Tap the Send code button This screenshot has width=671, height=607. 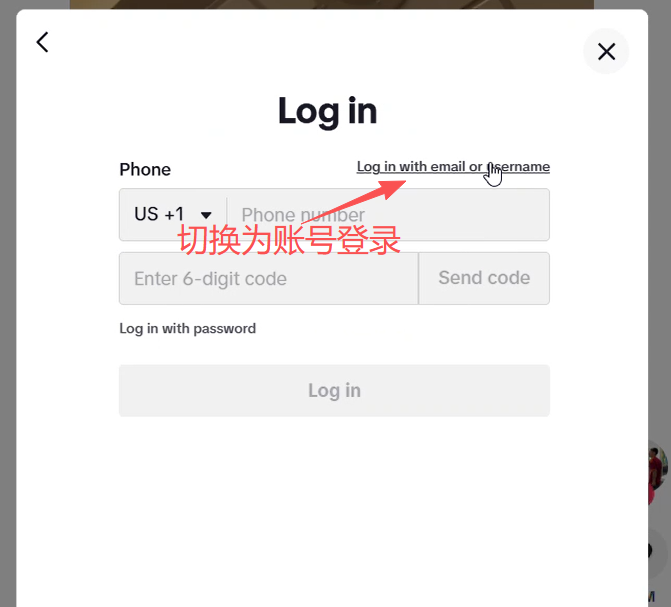tap(484, 278)
